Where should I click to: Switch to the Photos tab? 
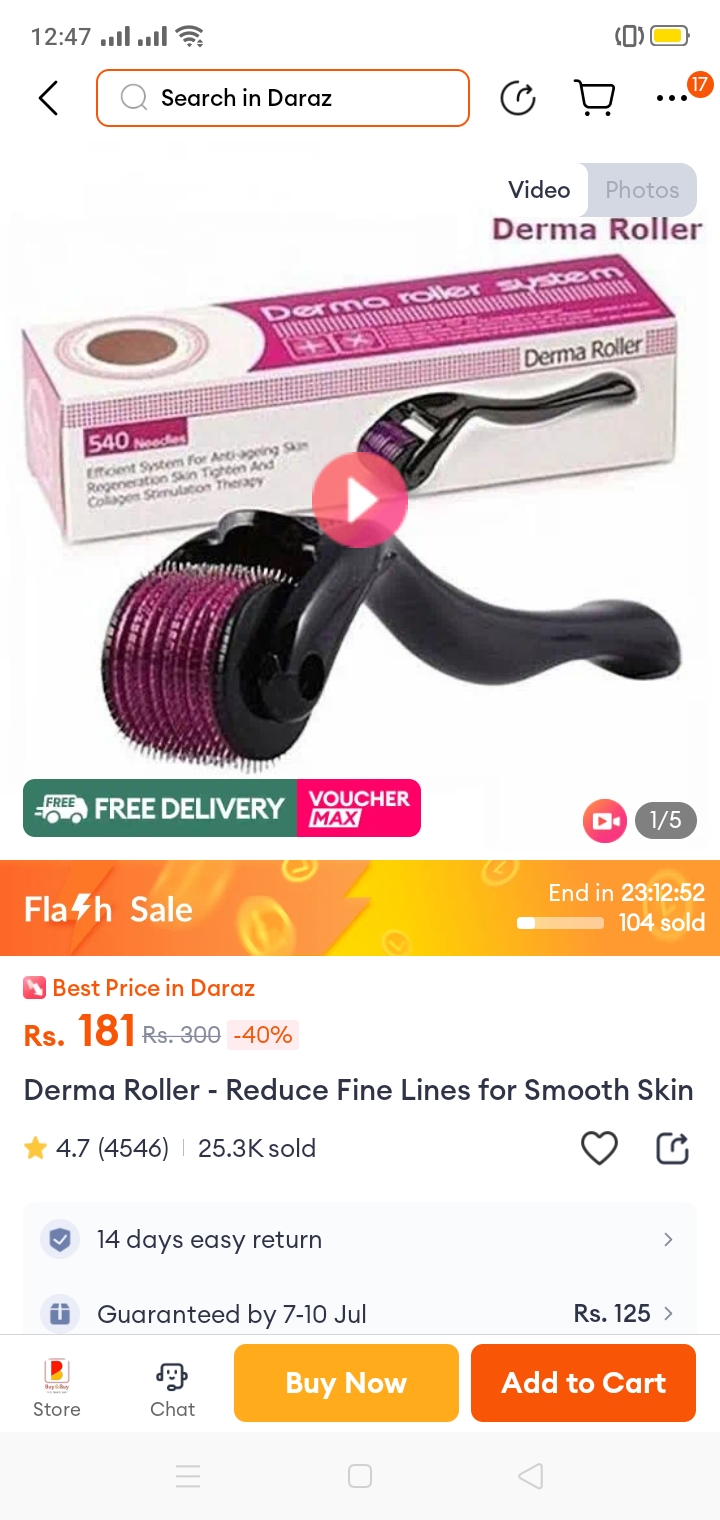(x=642, y=190)
